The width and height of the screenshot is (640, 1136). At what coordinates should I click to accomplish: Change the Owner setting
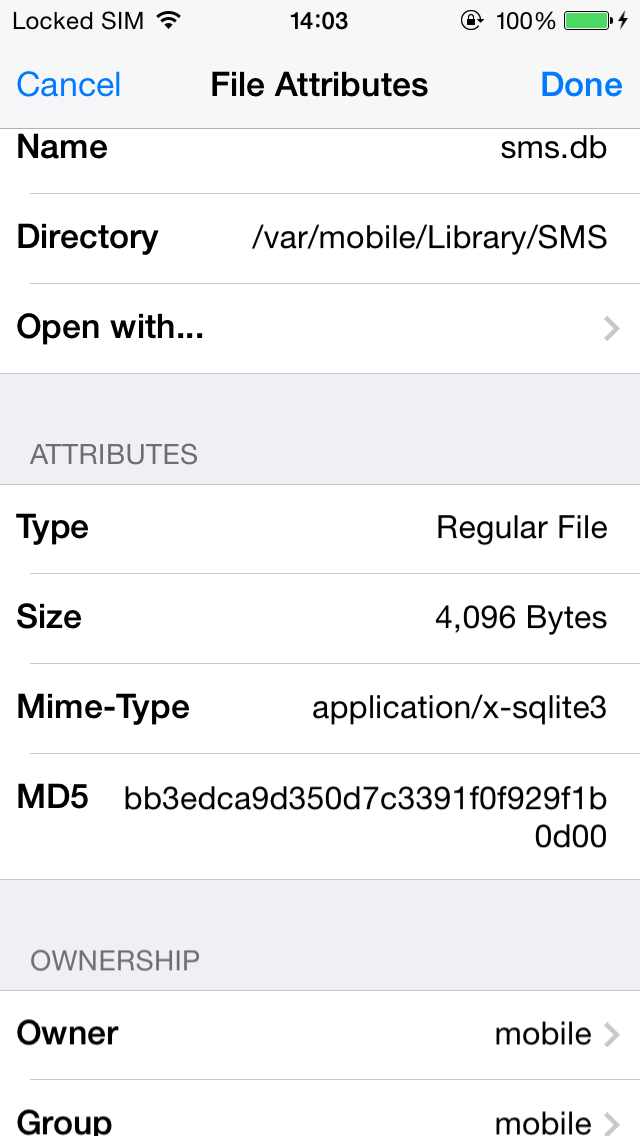pyautogui.click(x=320, y=1034)
